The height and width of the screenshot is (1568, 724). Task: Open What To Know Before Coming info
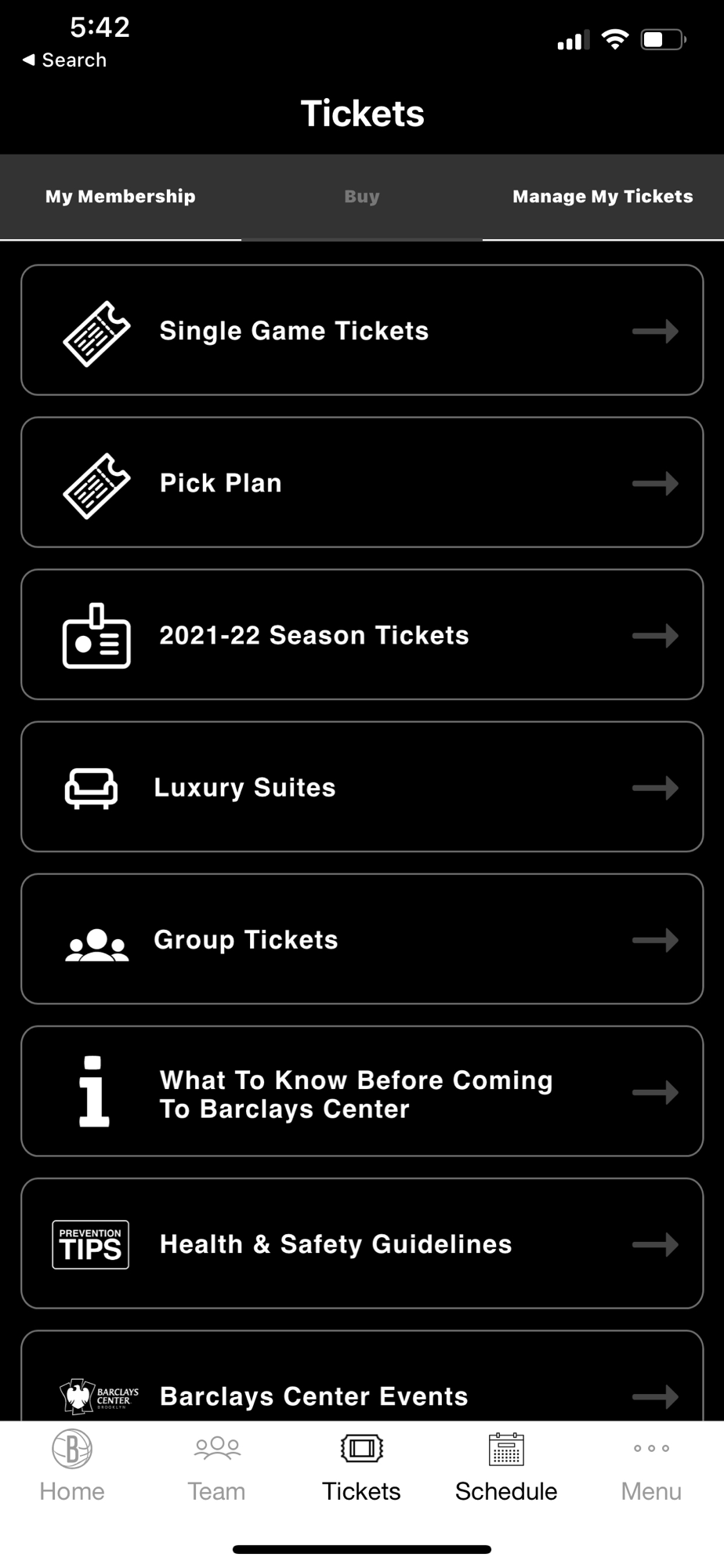(x=362, y=1091)
